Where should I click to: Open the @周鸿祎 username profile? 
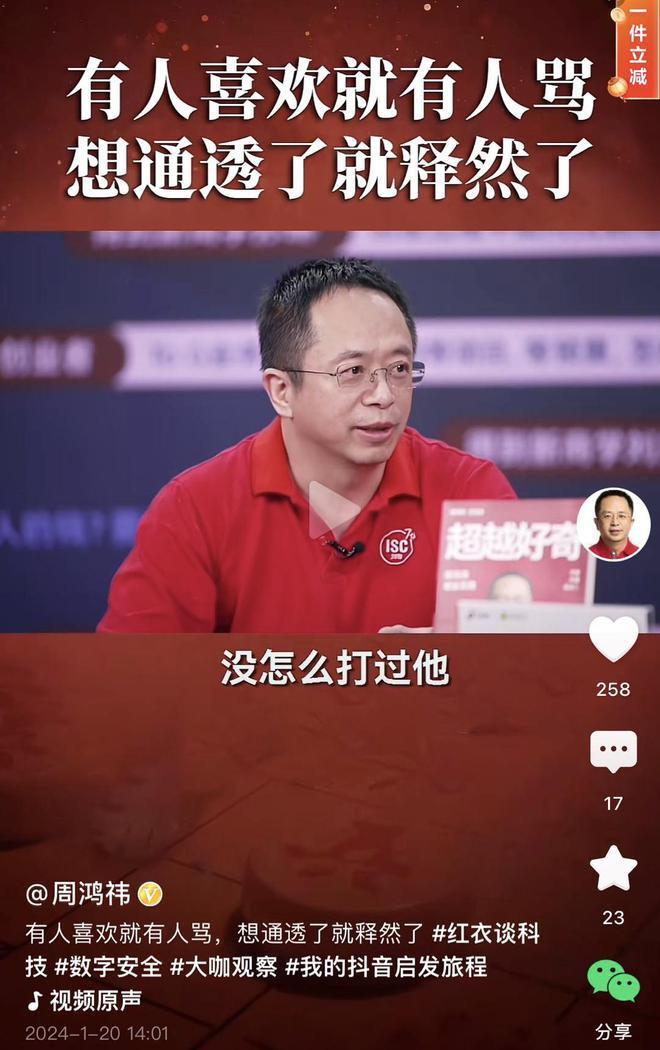pos(80,893)
